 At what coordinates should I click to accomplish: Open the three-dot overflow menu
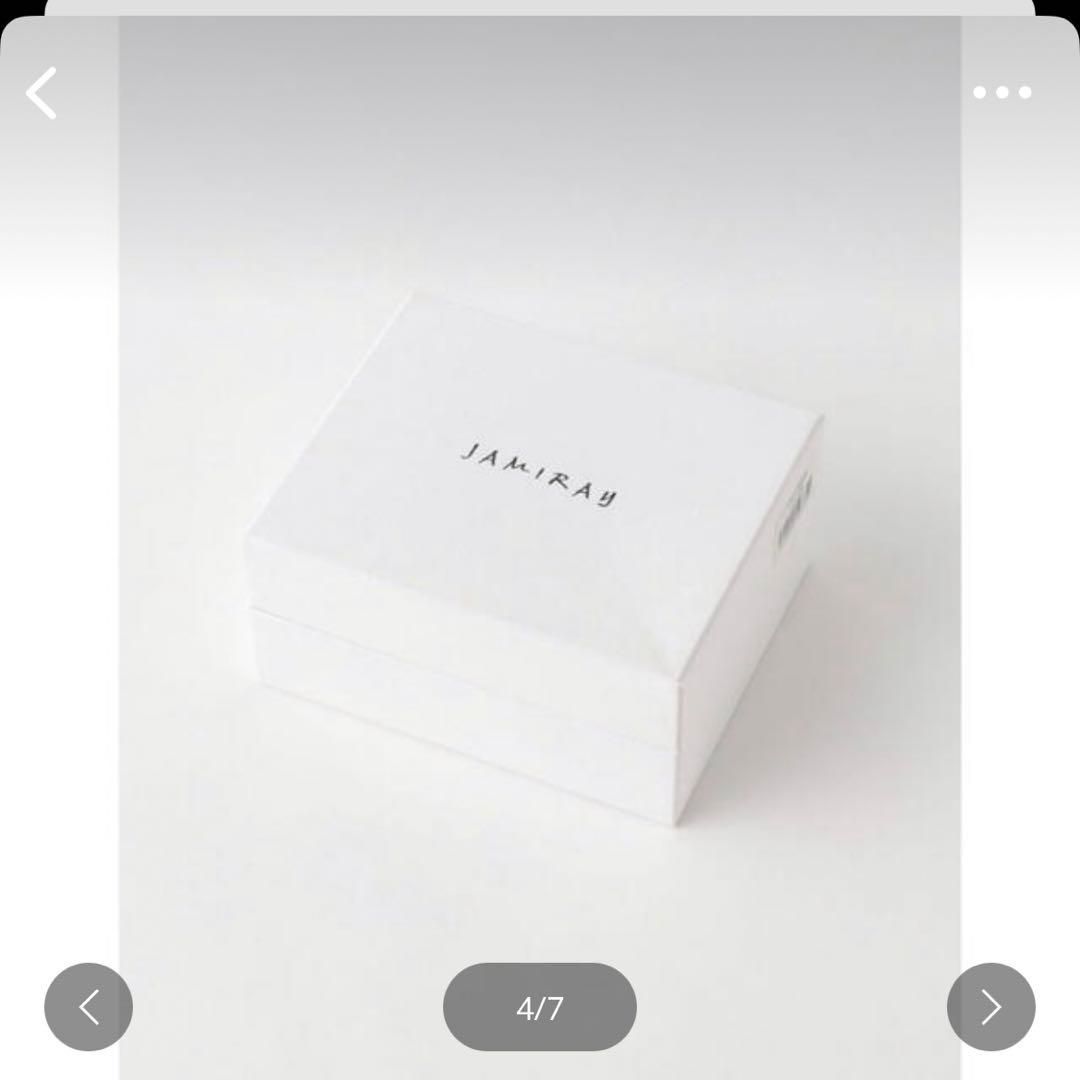click(x=1002, y=93)
